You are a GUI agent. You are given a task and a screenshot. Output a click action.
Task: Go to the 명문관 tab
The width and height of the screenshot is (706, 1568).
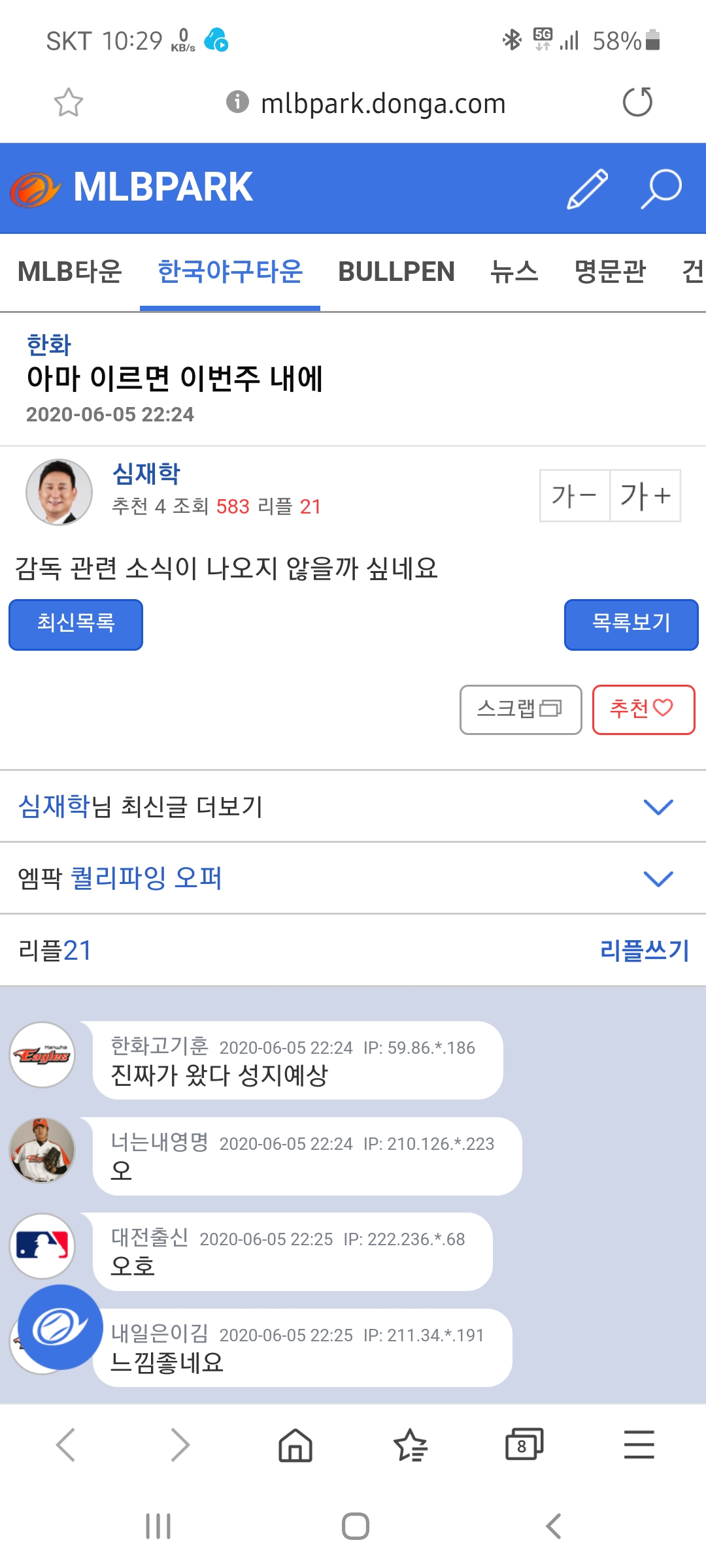(x=609, y=272)
